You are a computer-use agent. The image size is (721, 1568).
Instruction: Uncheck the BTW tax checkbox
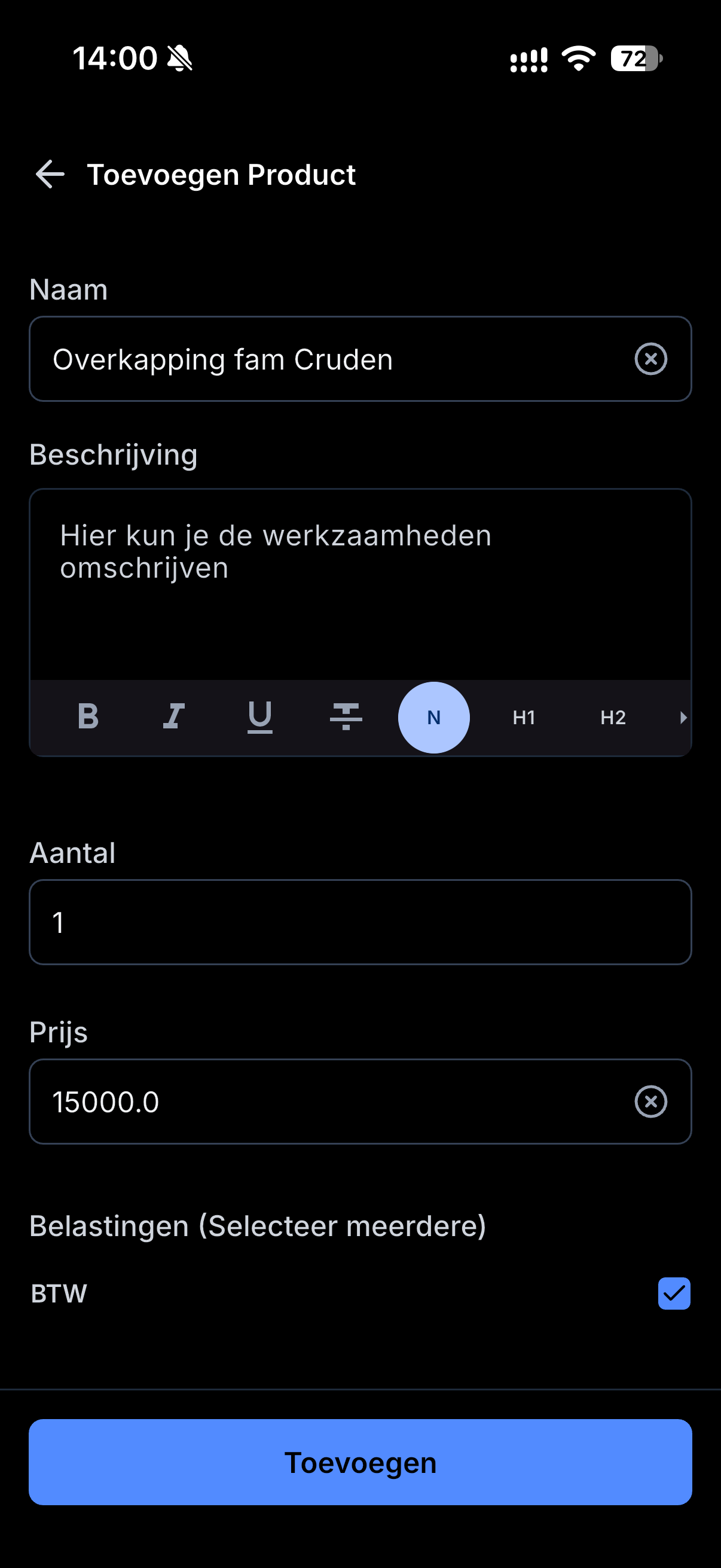[x=674, y=1293]
